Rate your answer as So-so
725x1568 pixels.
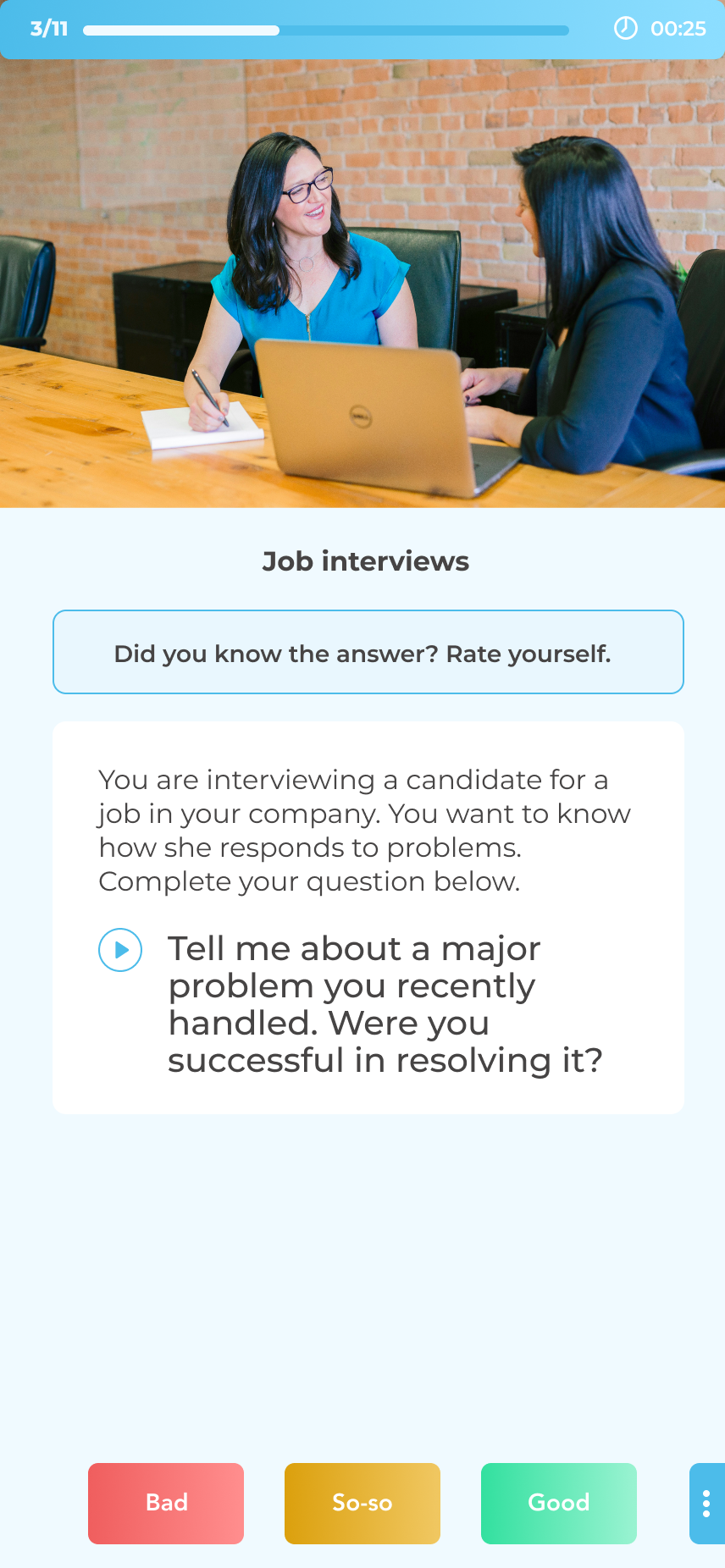[x=362, y=1503]
